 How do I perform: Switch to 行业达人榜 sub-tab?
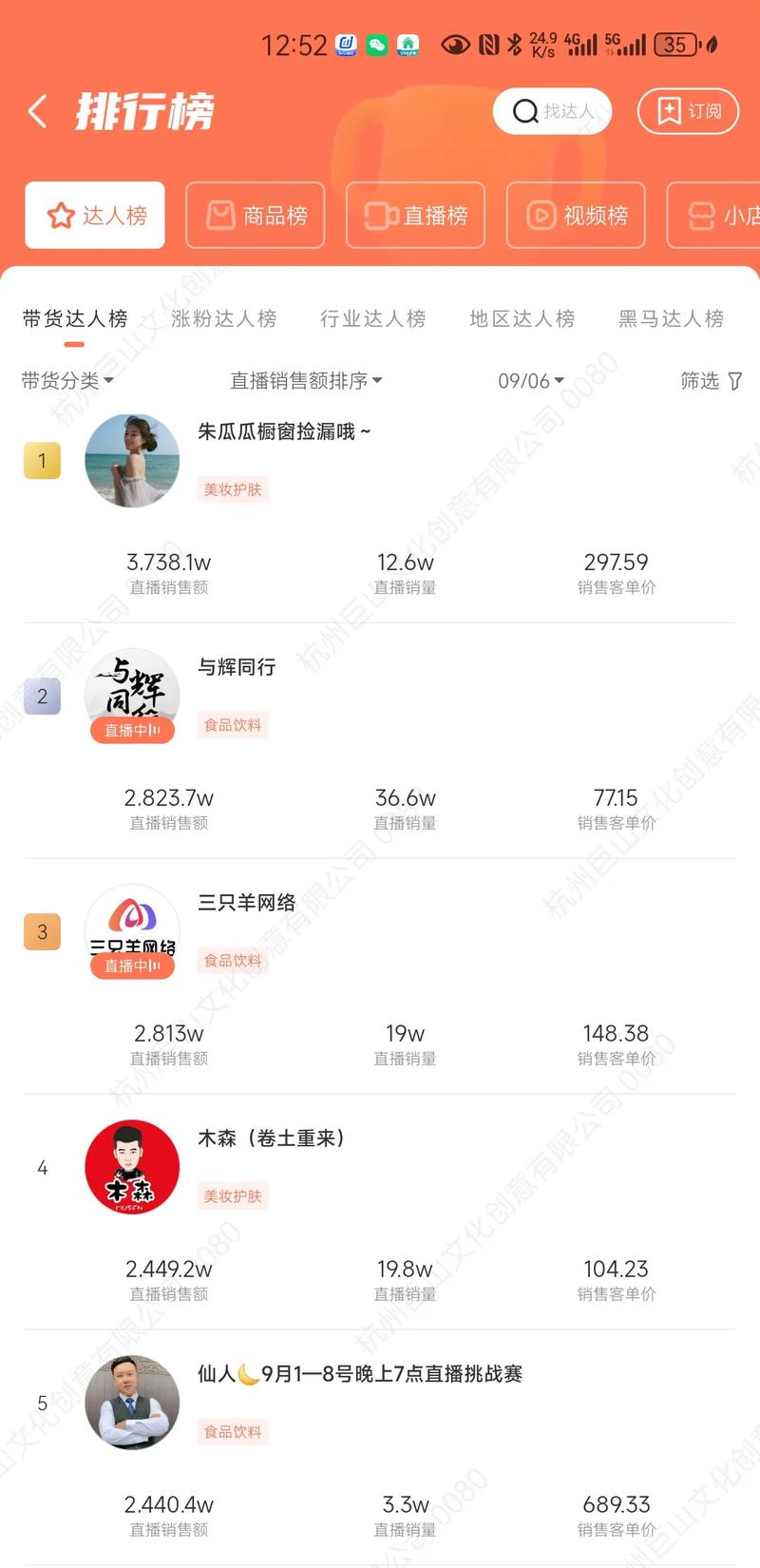tap(372, 318)
